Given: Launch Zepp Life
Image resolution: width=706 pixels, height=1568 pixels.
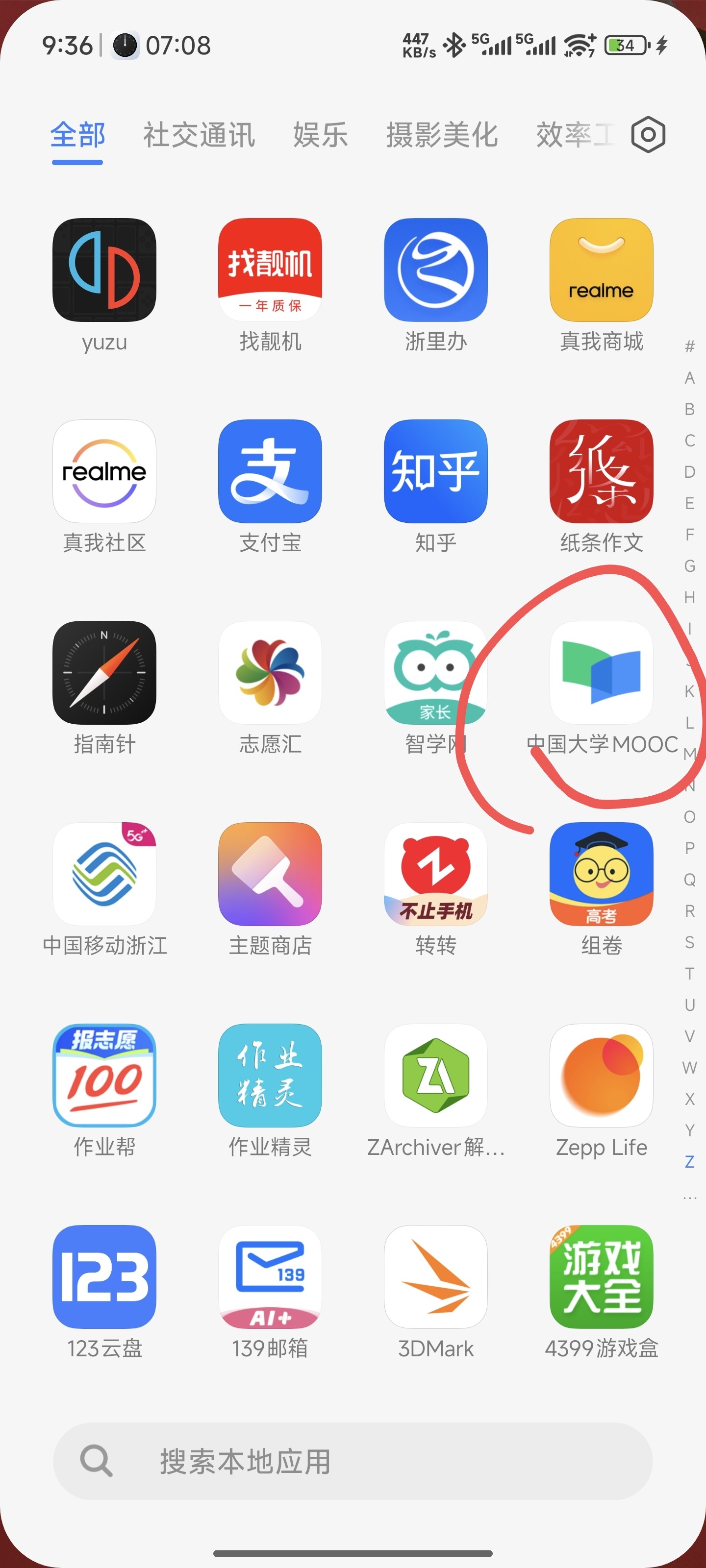Looking at the screenshot, I should coord(601,1076).
